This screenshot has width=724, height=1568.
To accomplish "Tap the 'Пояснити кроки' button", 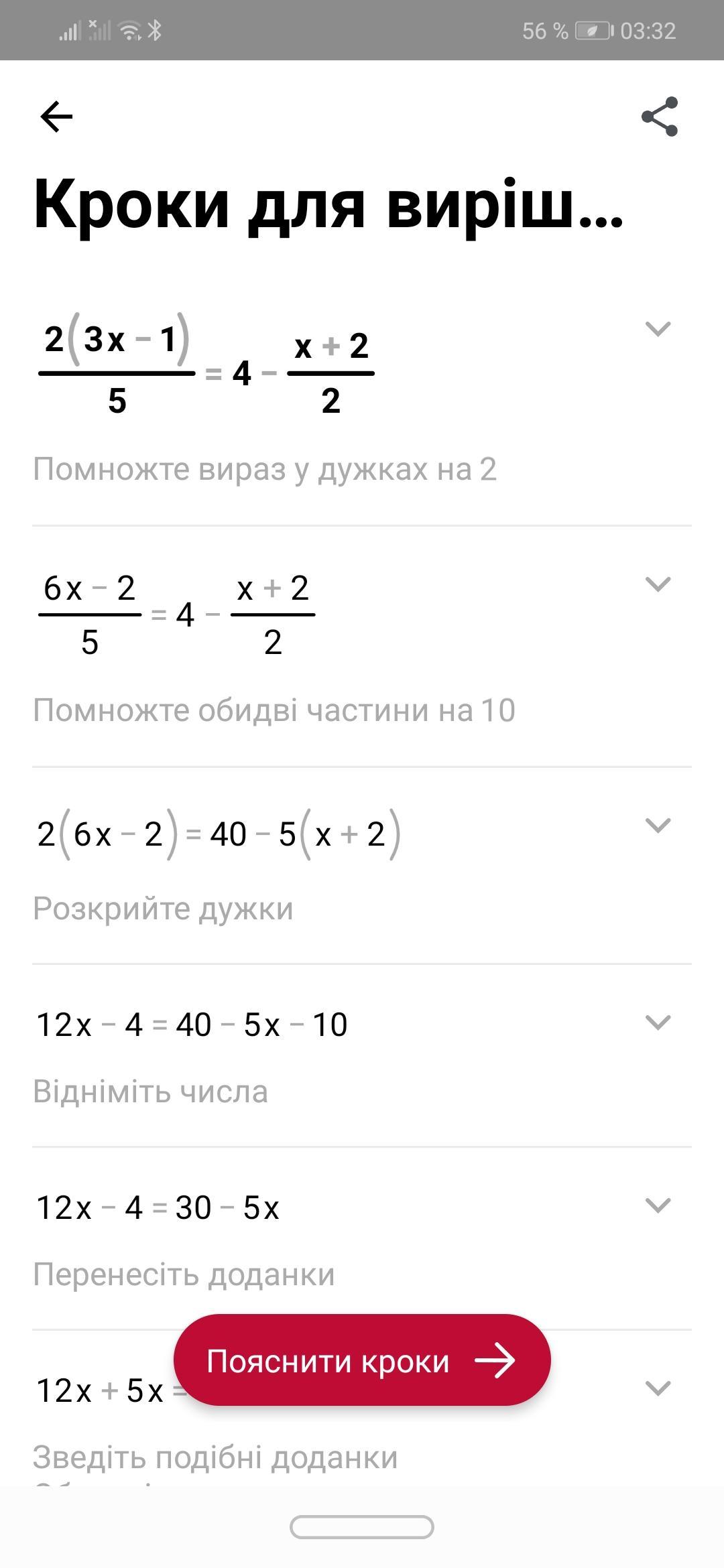I will 362,1361.
